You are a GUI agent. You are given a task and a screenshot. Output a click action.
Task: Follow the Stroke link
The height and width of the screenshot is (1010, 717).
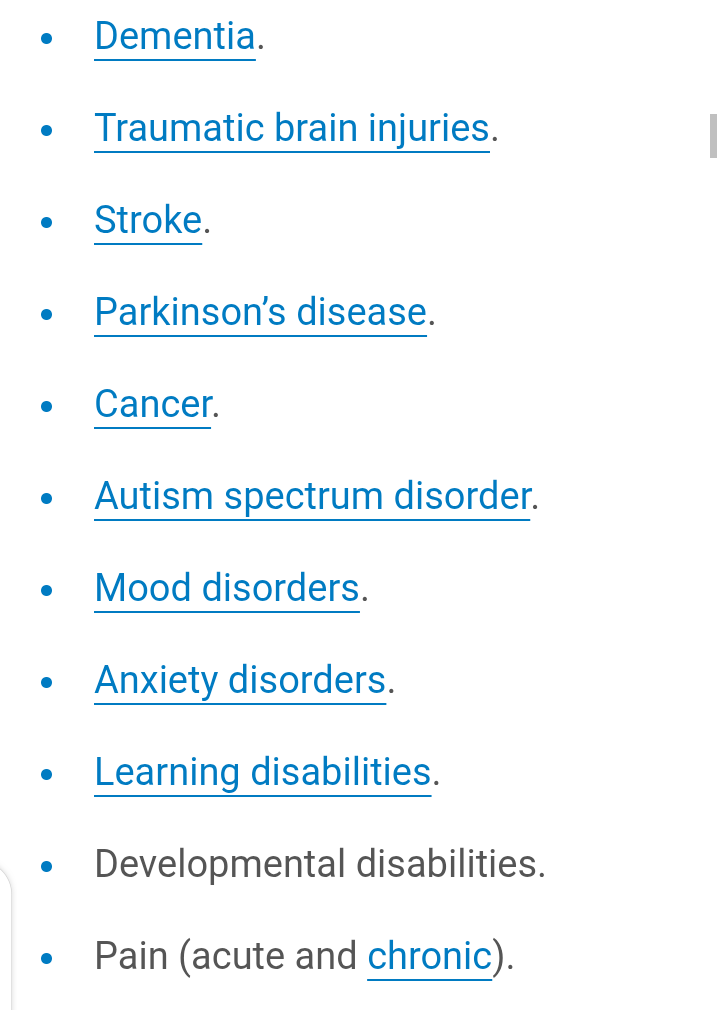point(148,220)
